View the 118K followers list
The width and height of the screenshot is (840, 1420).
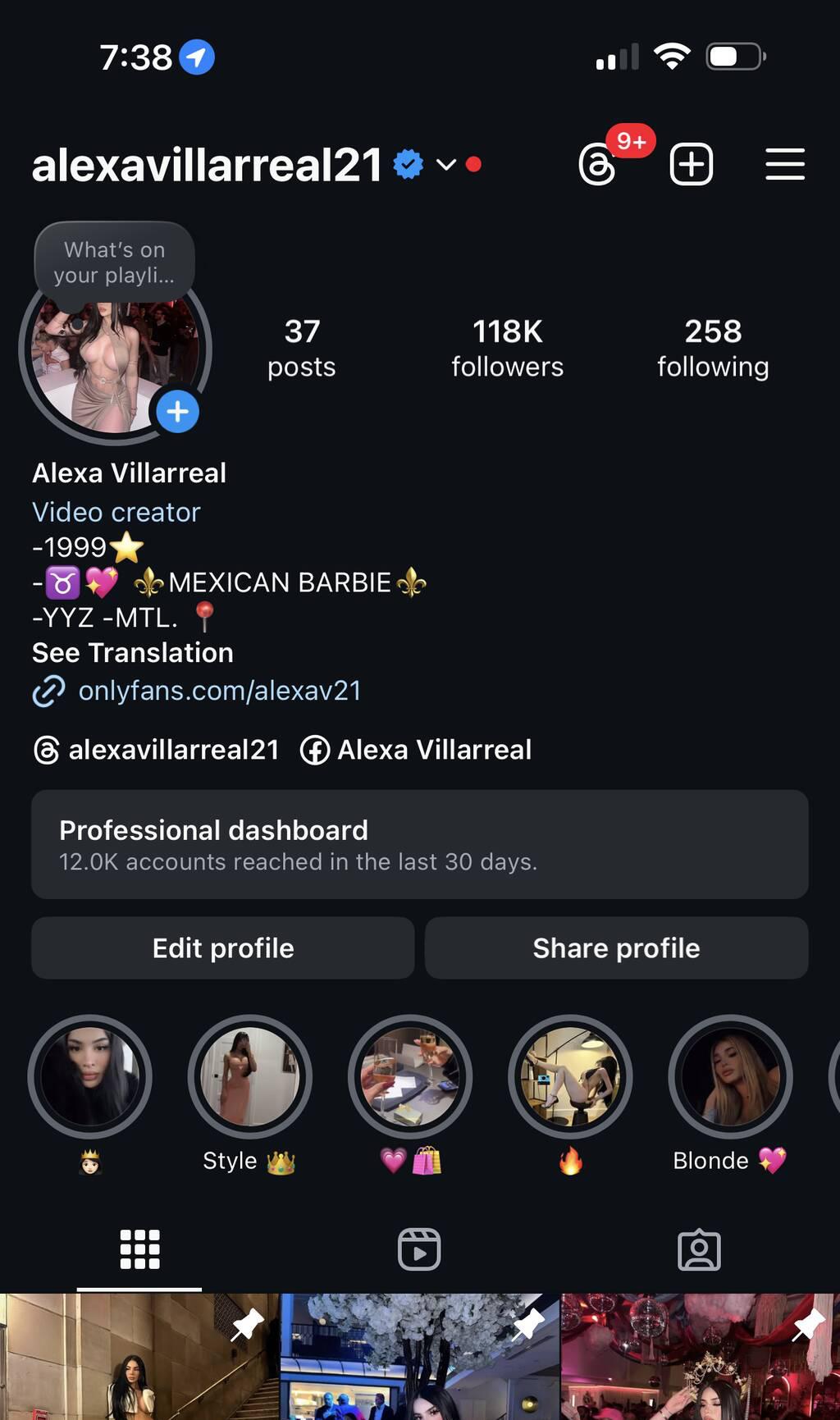(x=507, y=349)
